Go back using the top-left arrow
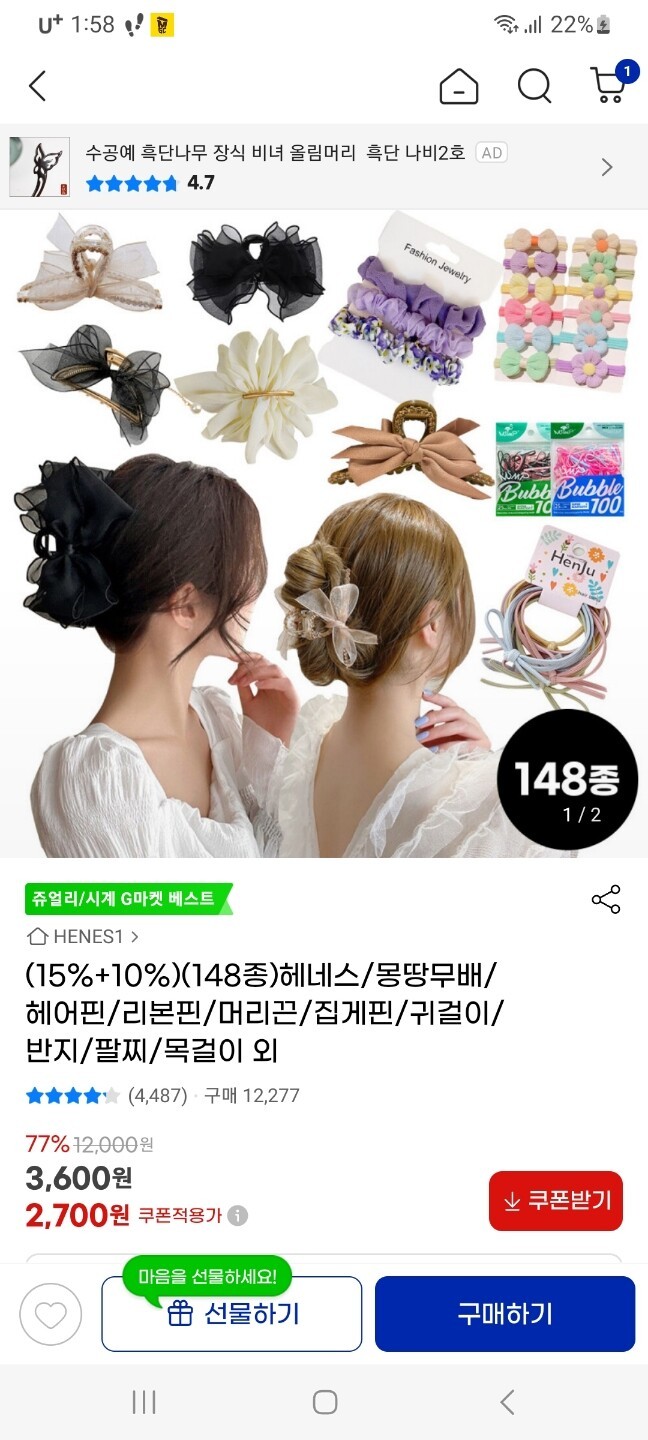 [37, 86]
